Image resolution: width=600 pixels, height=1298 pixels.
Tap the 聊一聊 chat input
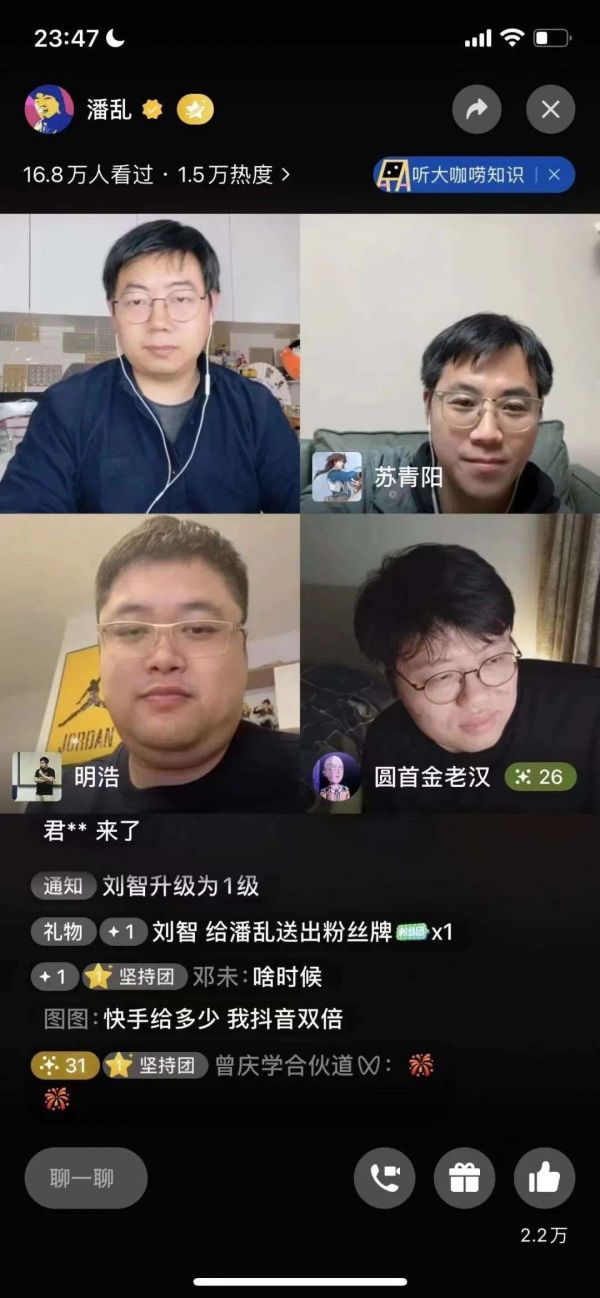[x=85, y=1178]
